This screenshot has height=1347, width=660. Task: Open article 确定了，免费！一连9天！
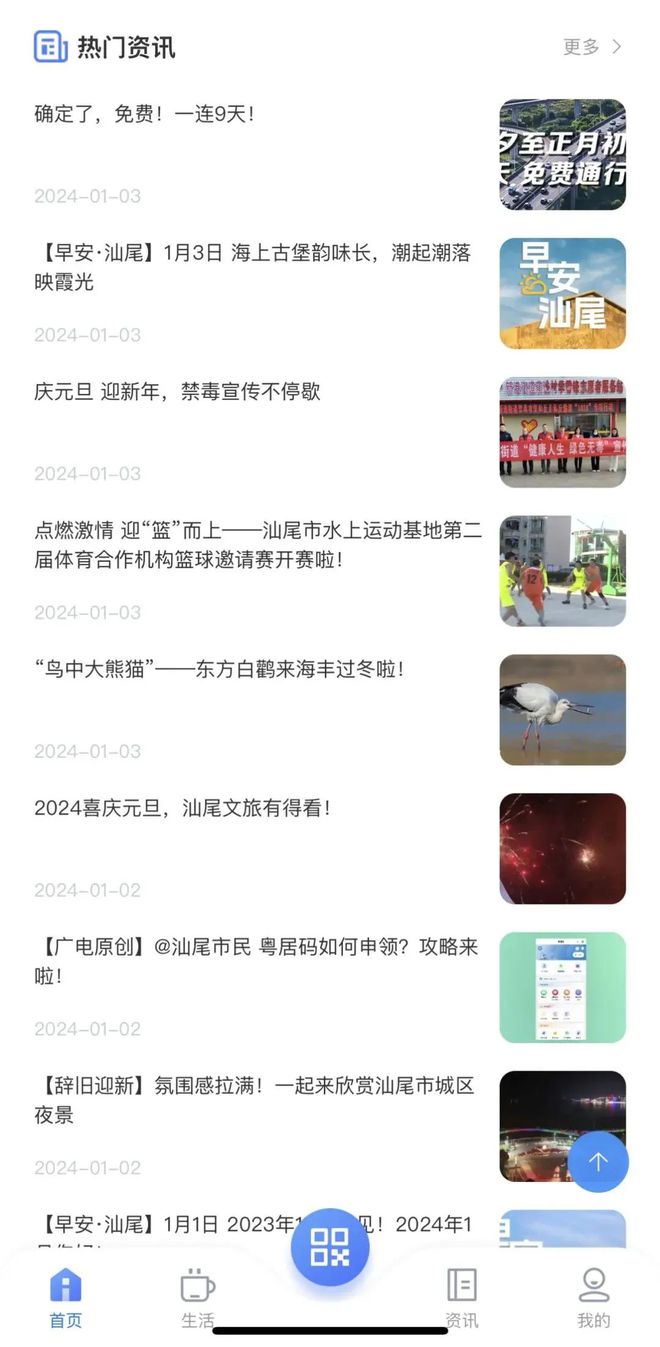tap(145, 114)
